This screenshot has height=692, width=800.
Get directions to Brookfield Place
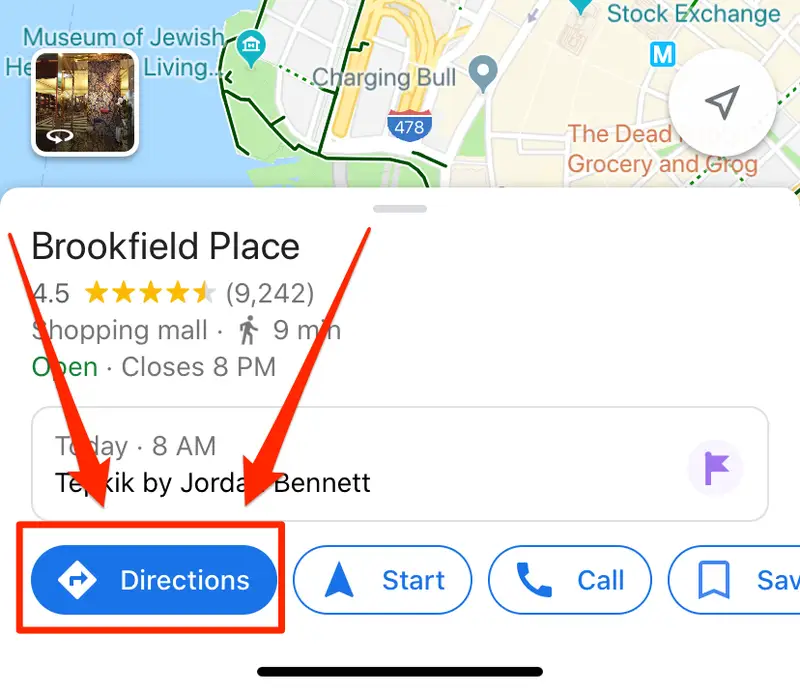pyautogui.click(x=153, y=580)
